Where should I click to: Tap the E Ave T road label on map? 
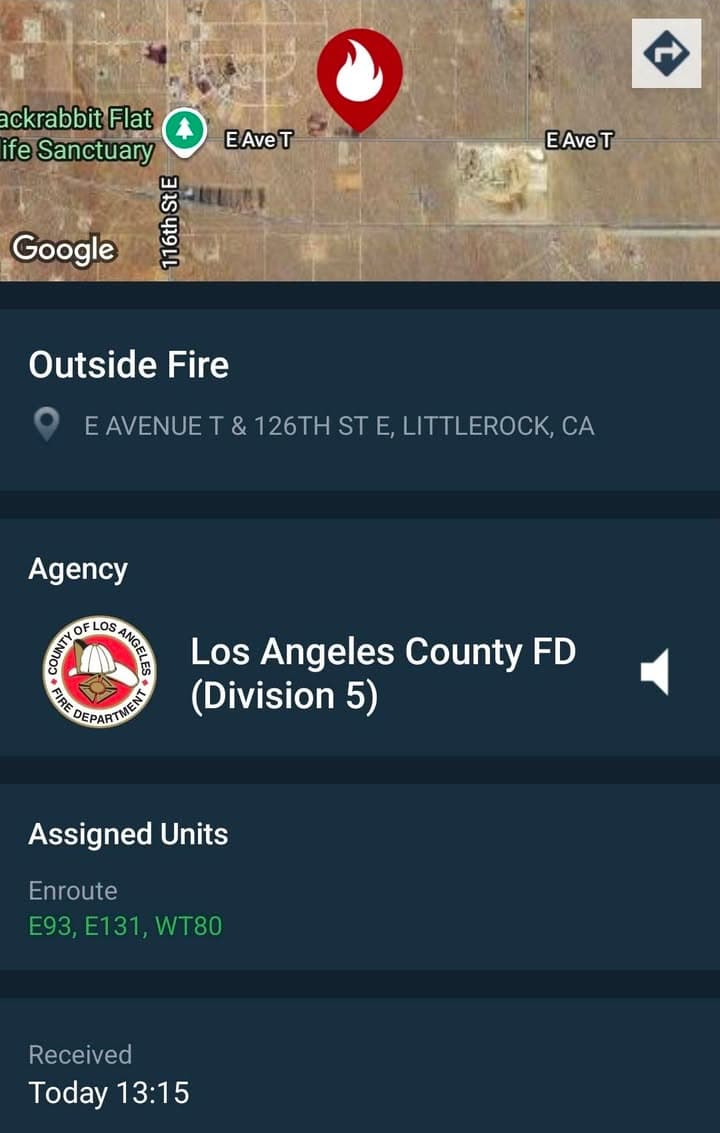tap(258, 140)
